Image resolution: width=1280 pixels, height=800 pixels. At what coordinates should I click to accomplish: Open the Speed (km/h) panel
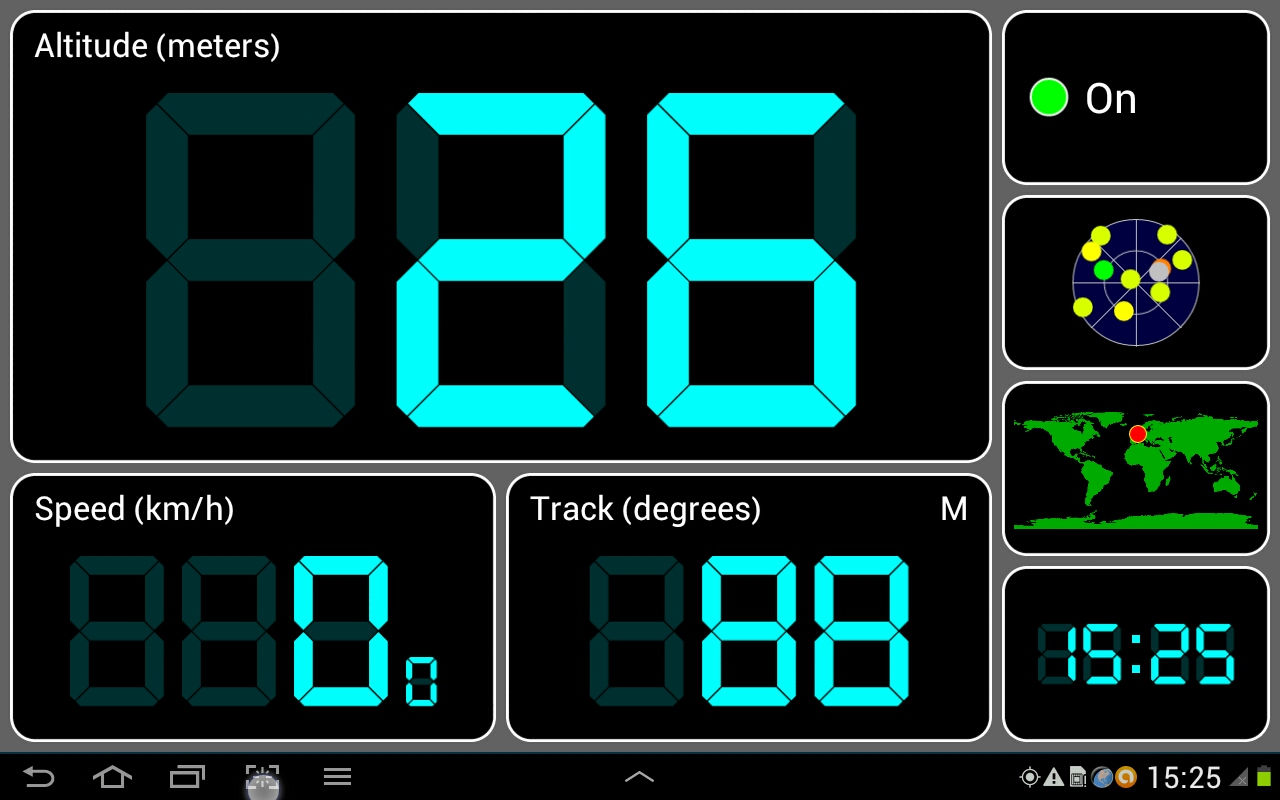click(252, 608)
